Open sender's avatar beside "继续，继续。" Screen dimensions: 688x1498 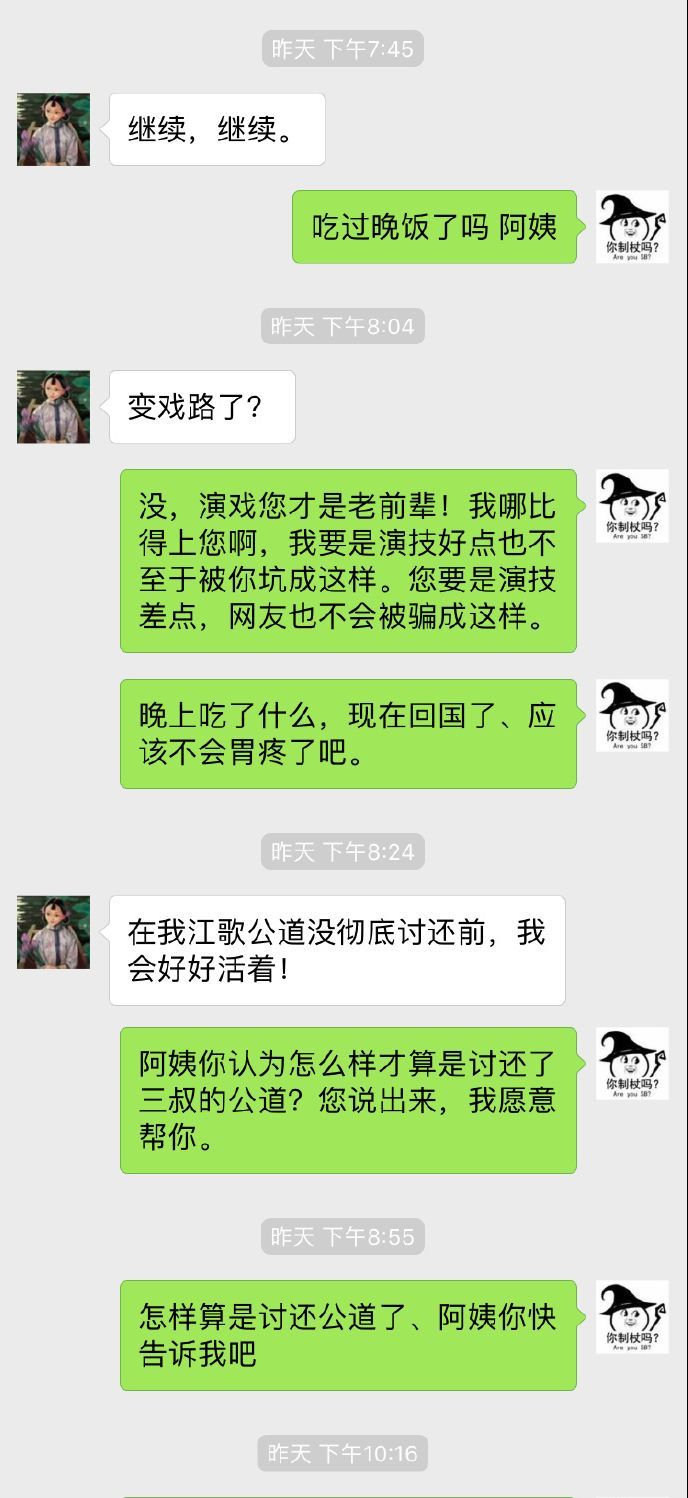pos(53,130)
